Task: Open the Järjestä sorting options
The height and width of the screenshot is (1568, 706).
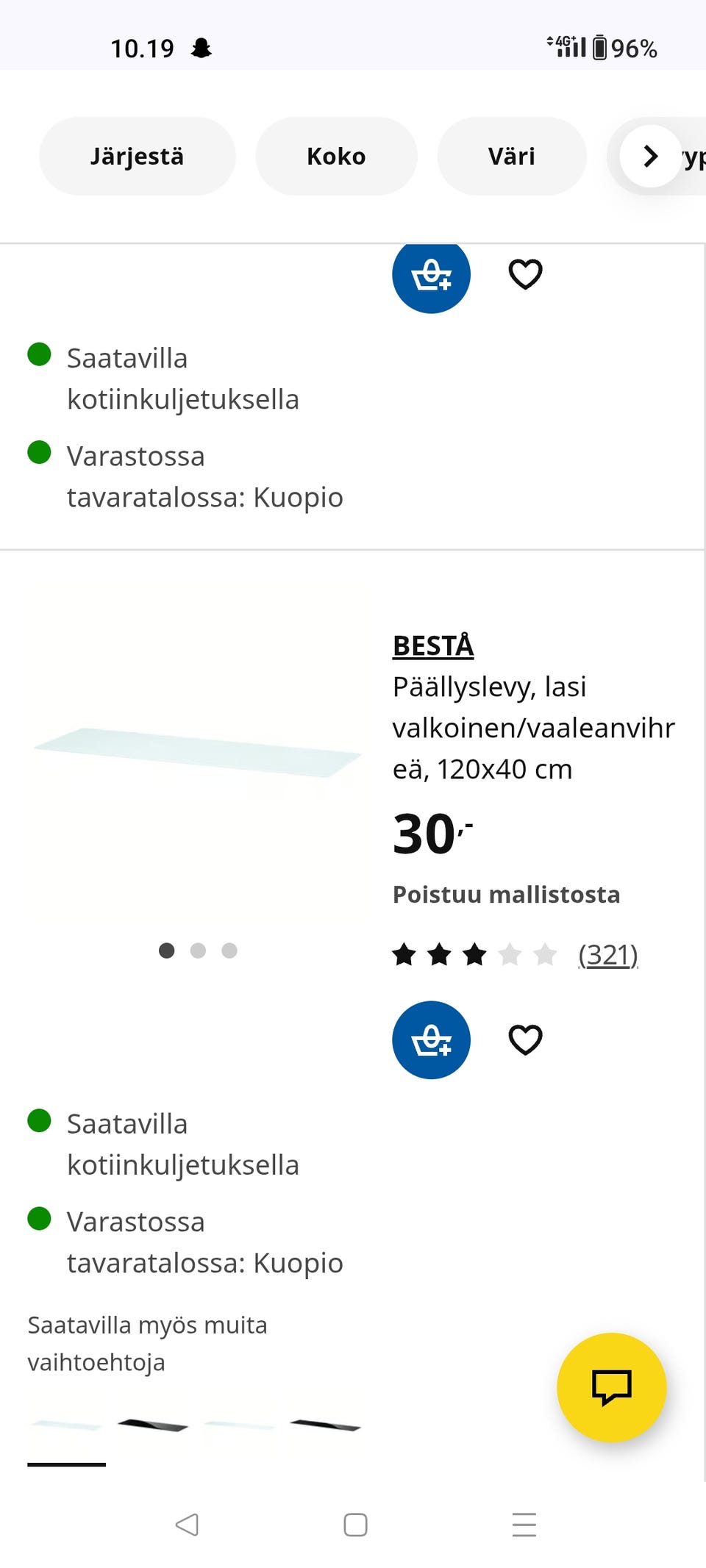Action: coord(137,156)
